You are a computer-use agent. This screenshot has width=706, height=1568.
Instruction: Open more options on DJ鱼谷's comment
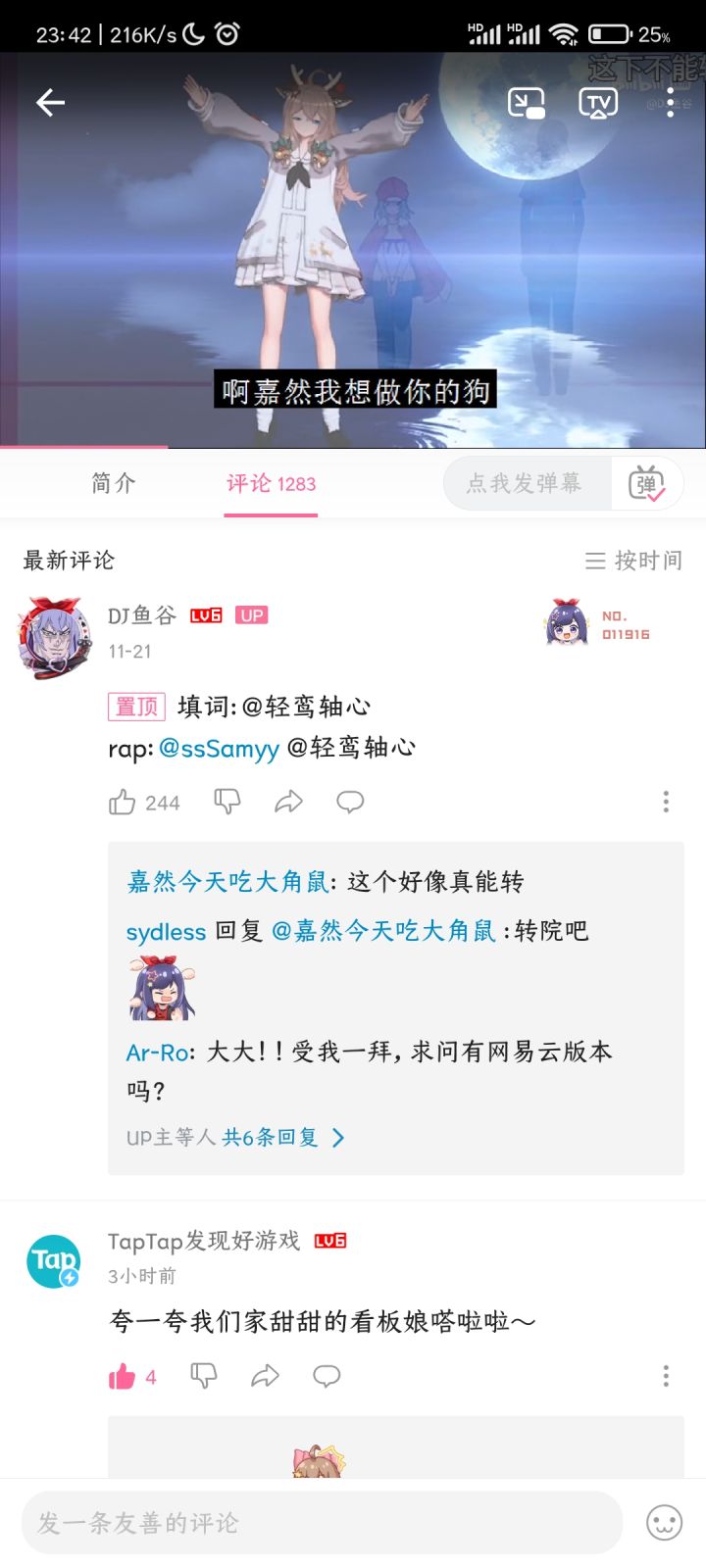pos(666,802)
